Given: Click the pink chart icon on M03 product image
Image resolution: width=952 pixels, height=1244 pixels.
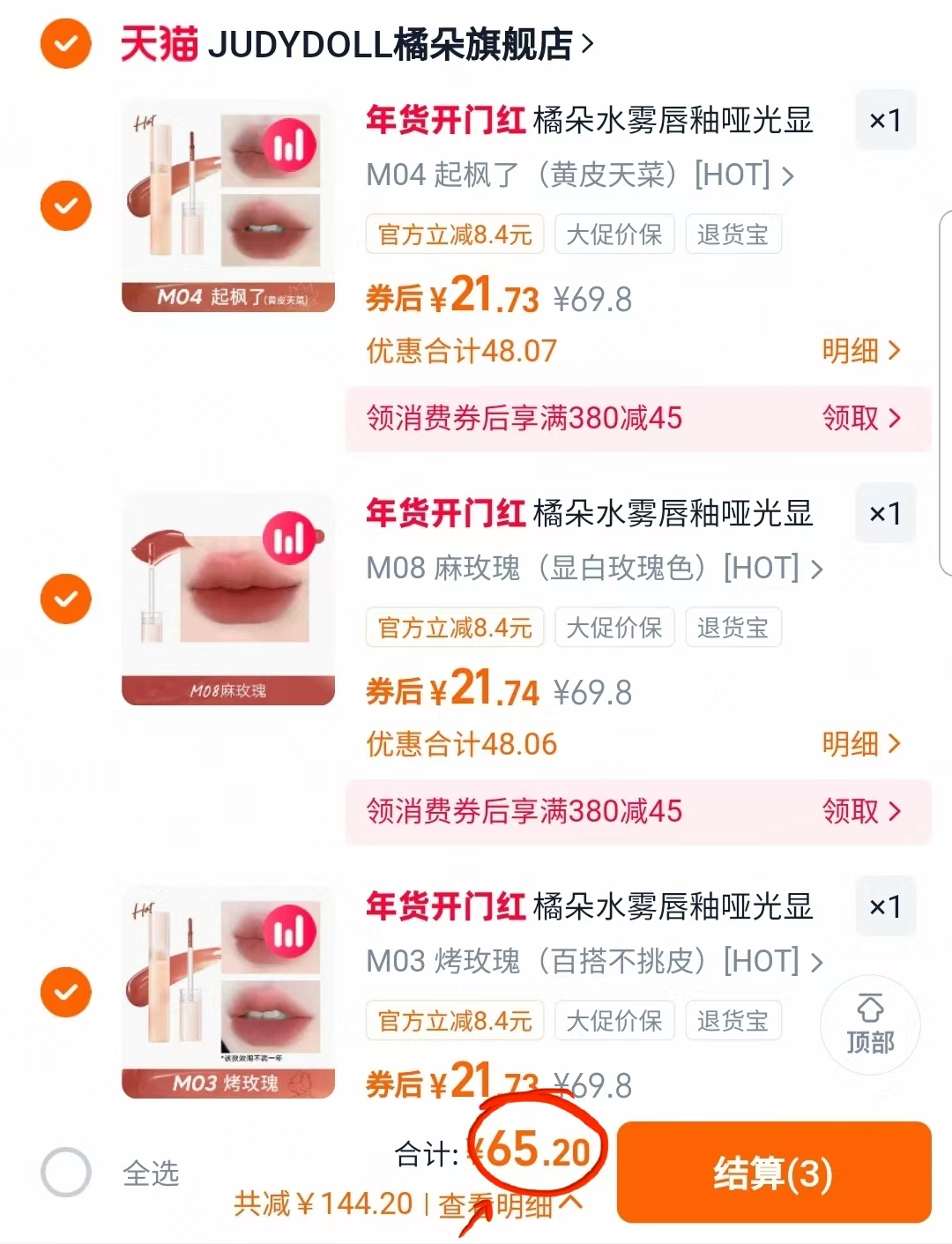Looking at the screenshot, I should (291, 931).
